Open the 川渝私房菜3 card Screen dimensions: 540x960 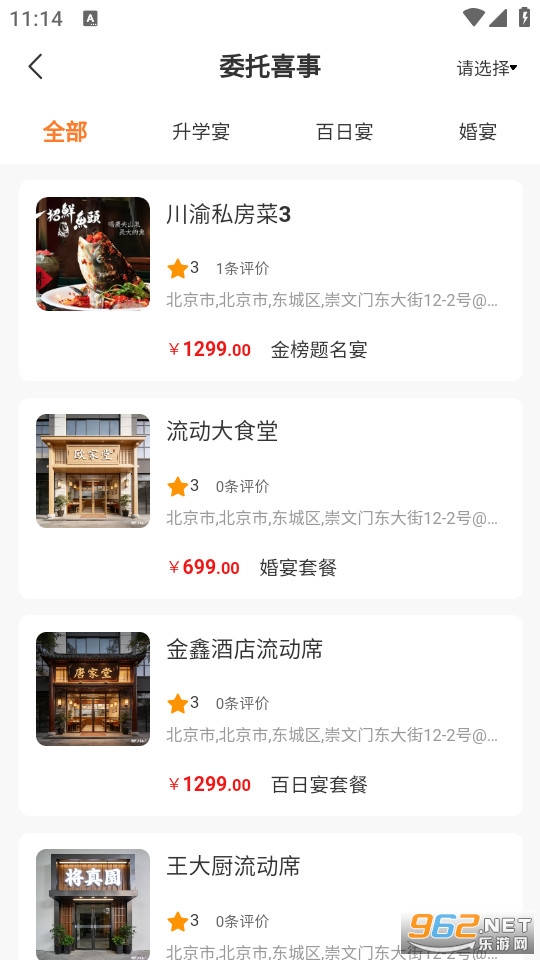pos(271,280)
